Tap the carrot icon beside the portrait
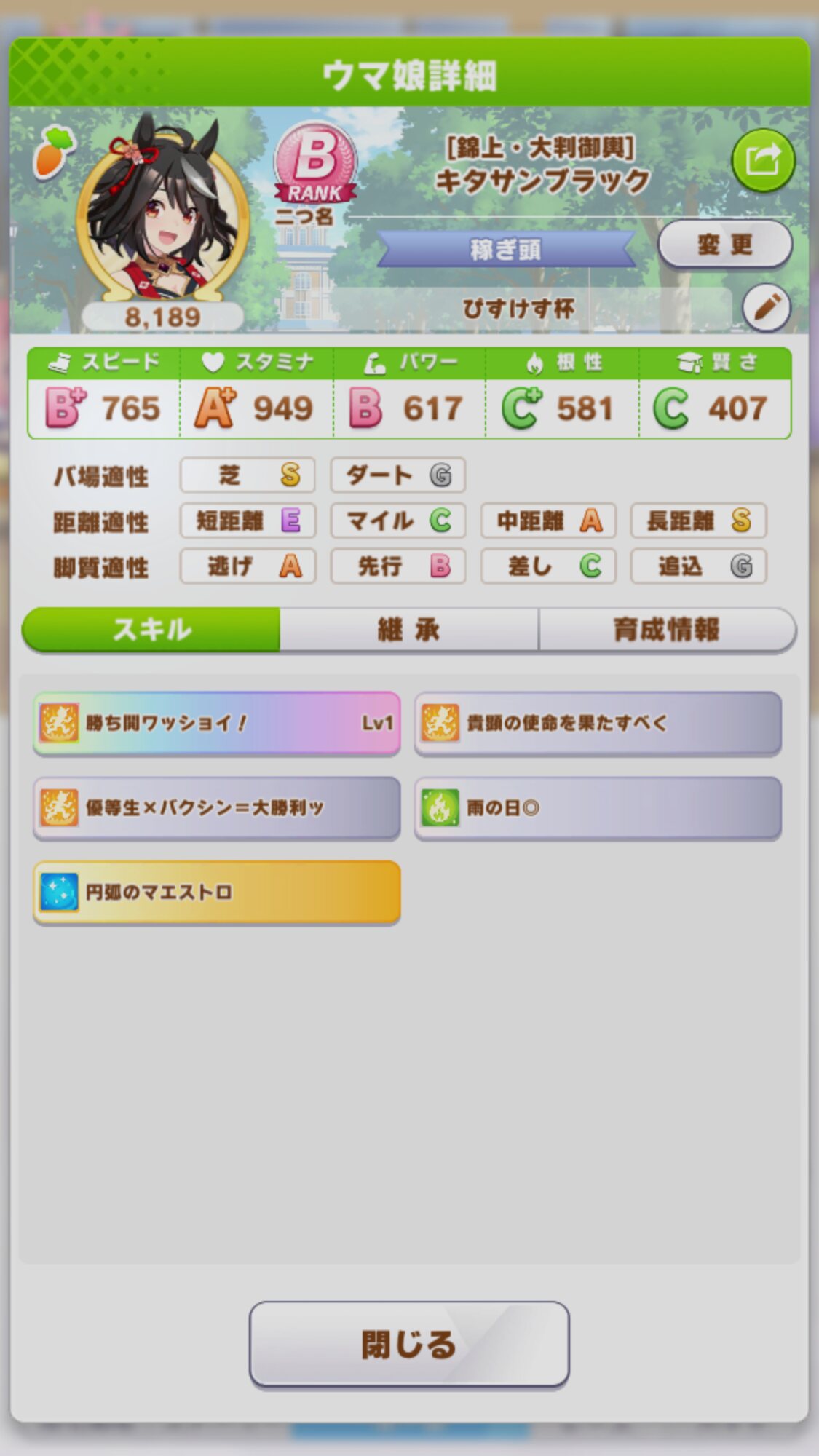819x1456 pixels. click(54, 151)
